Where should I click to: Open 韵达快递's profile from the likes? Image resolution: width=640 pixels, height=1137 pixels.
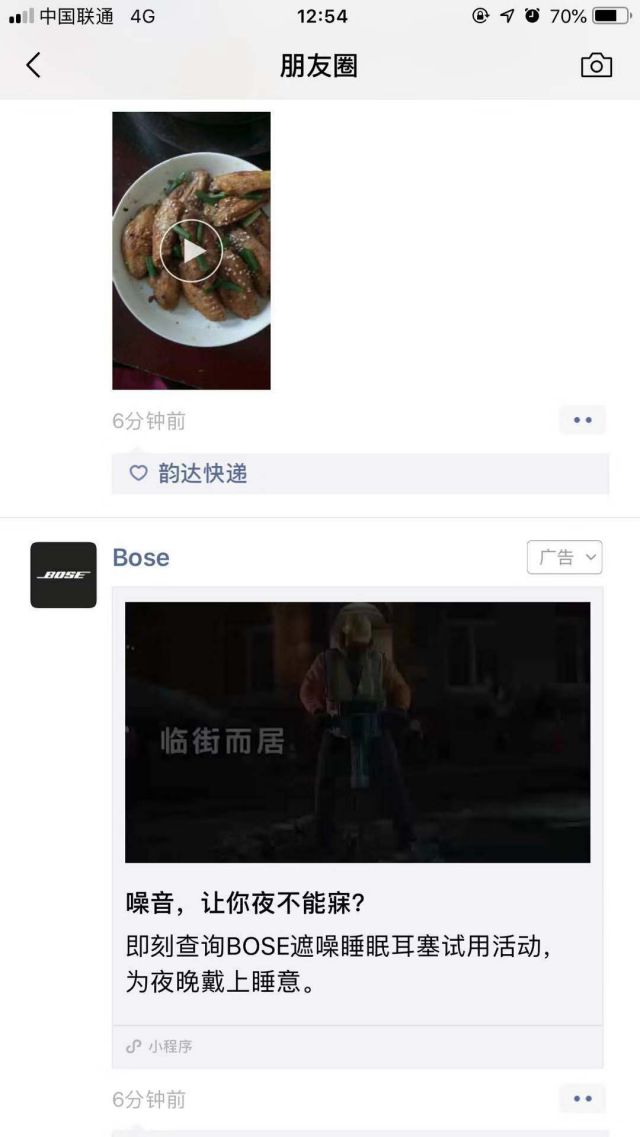point(202,474)
